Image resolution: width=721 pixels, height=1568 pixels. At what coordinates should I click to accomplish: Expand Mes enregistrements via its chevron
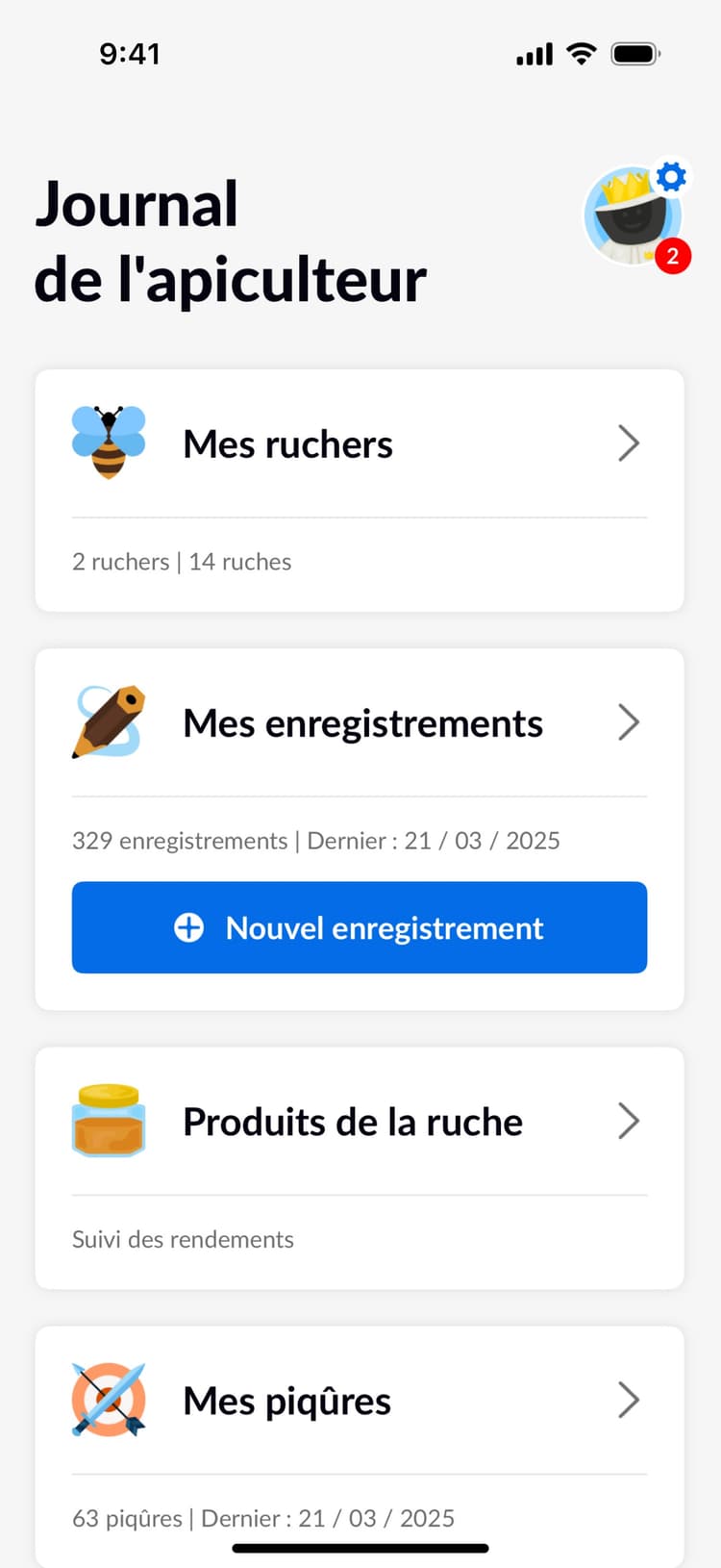tap(629, 722)
